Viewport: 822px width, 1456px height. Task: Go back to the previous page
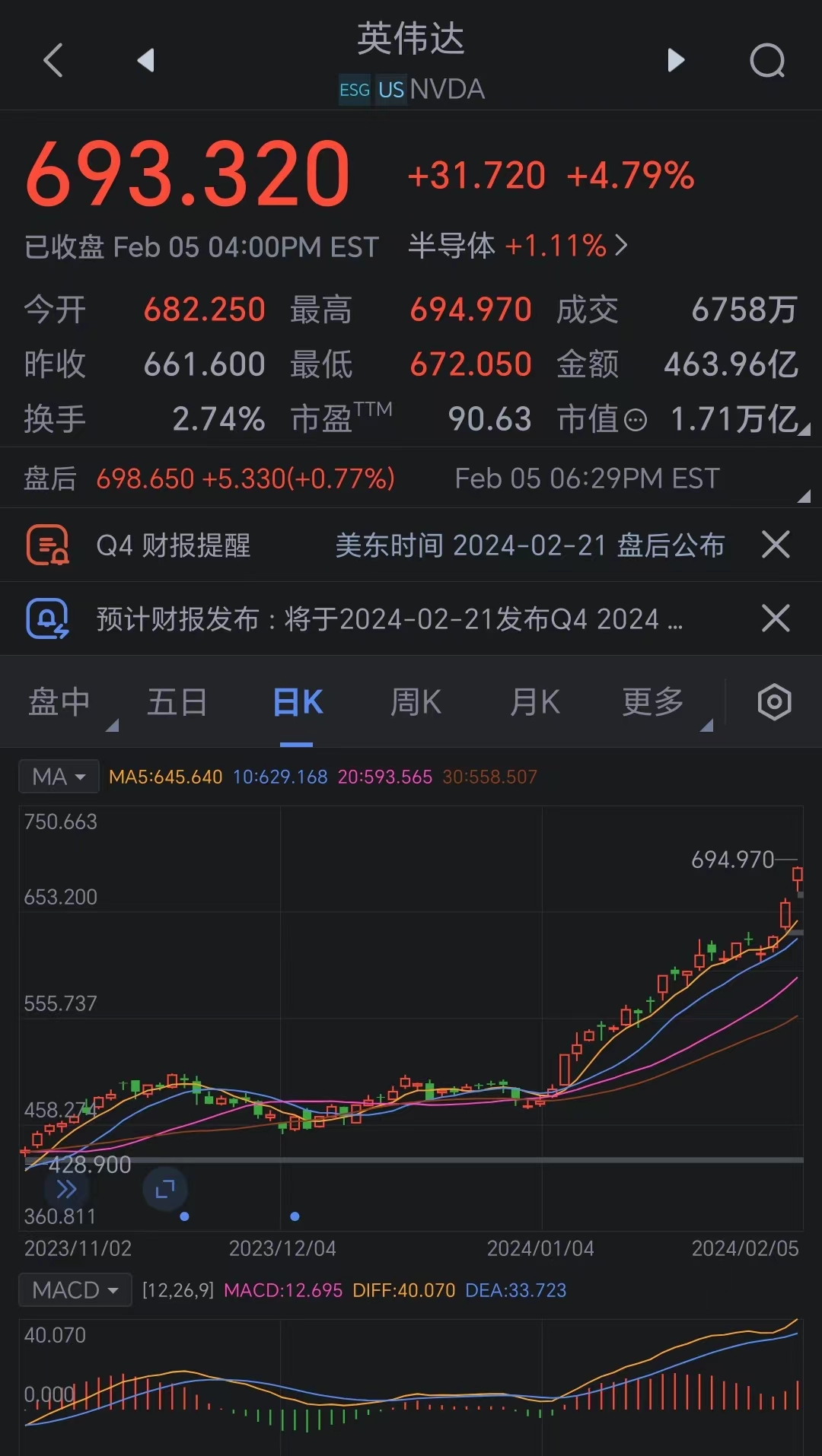pos(53,60)
